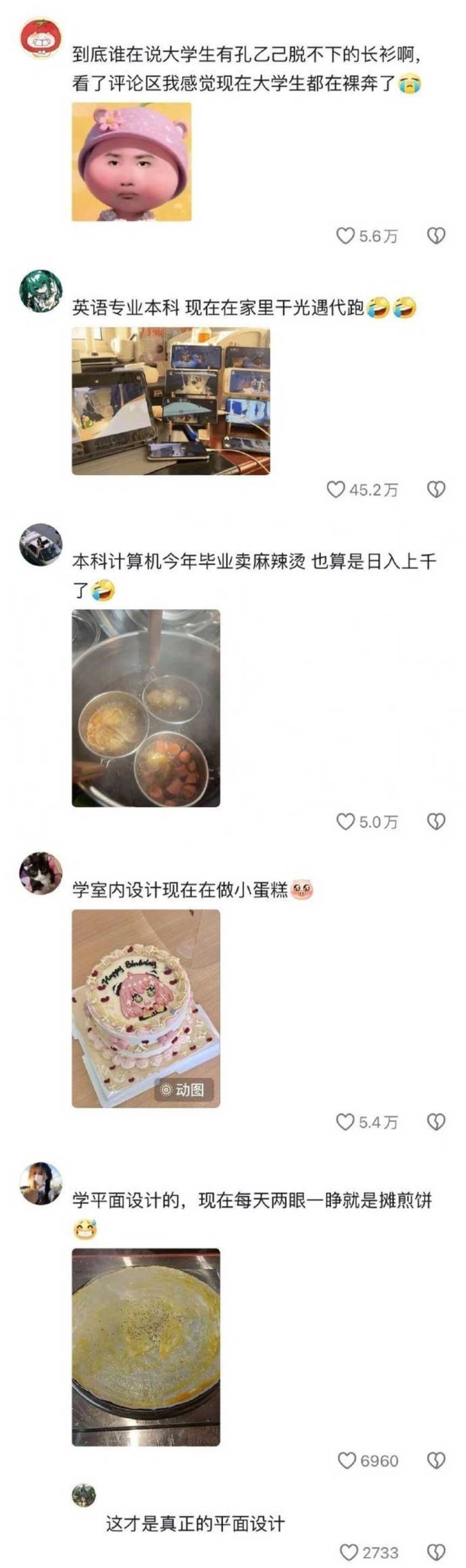
Task: Like the graphic design 摊煎饼 comment
Action: coord(347,1460)
